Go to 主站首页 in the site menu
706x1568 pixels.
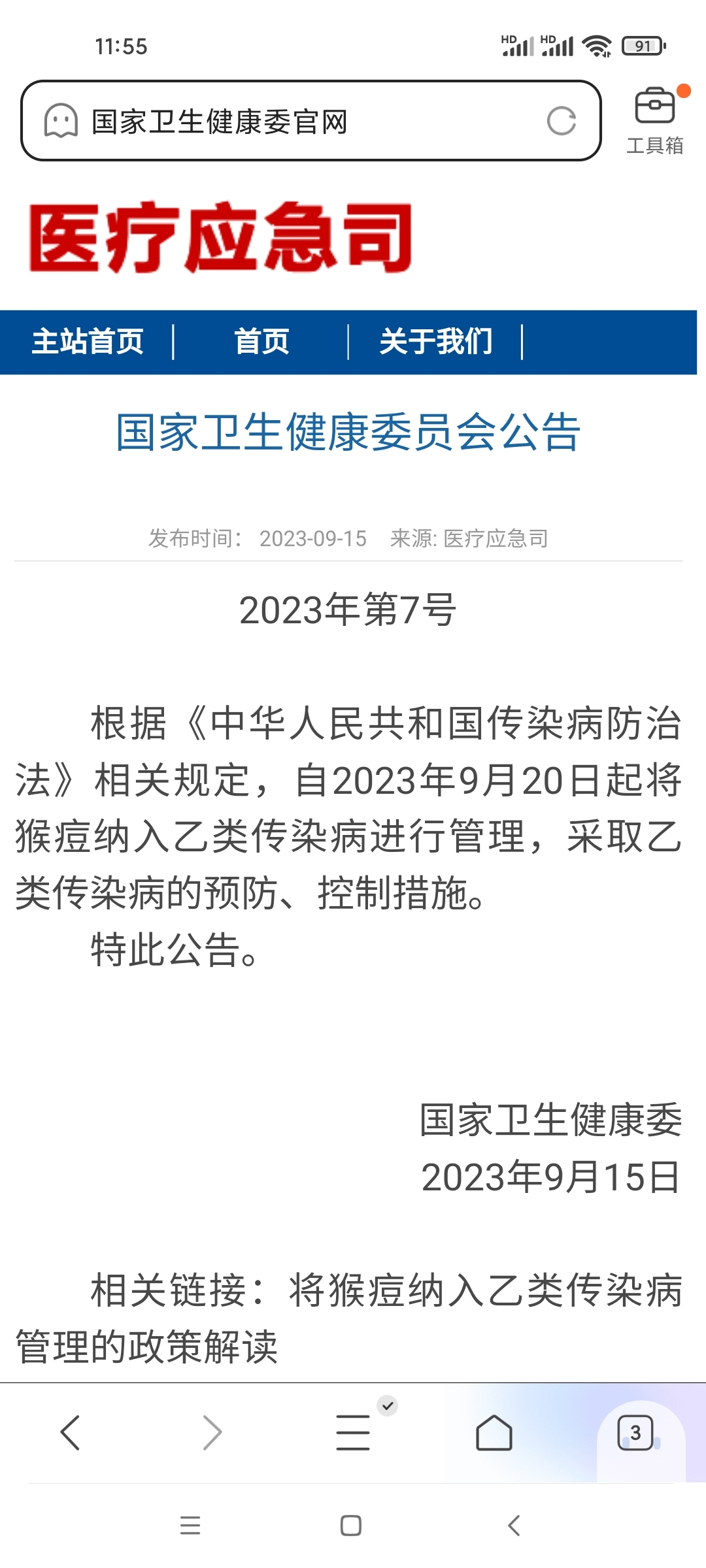[x=88, y=342]
